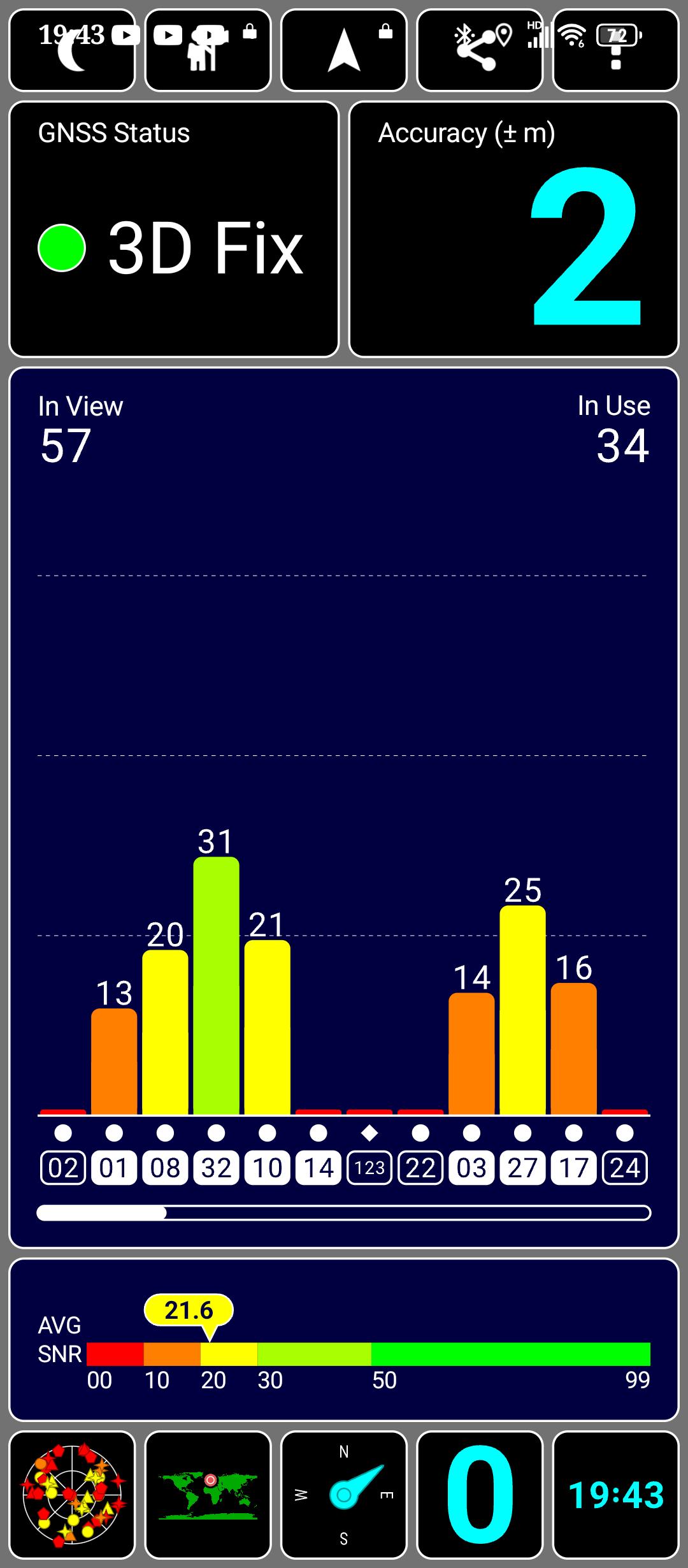Open the AVG SNR panel

[x=344, y=1339]
